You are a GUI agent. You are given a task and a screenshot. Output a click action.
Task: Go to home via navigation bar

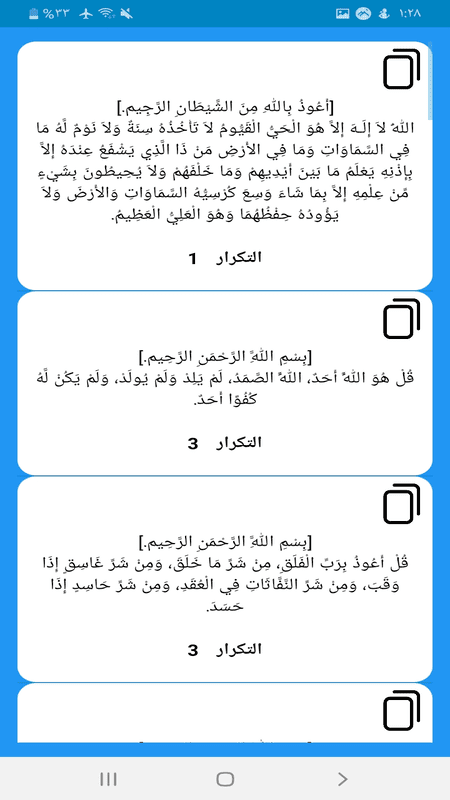click(225, 779)
